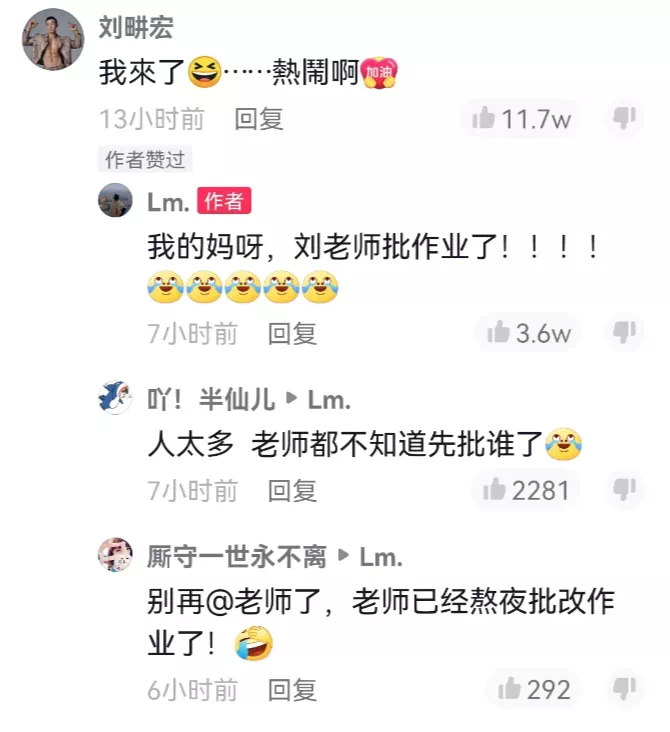Screen dimensions: 670x732
Task: Open 吖!半仙儿's profile avatar
Action: pyautogui.click(x=115, y=398)
